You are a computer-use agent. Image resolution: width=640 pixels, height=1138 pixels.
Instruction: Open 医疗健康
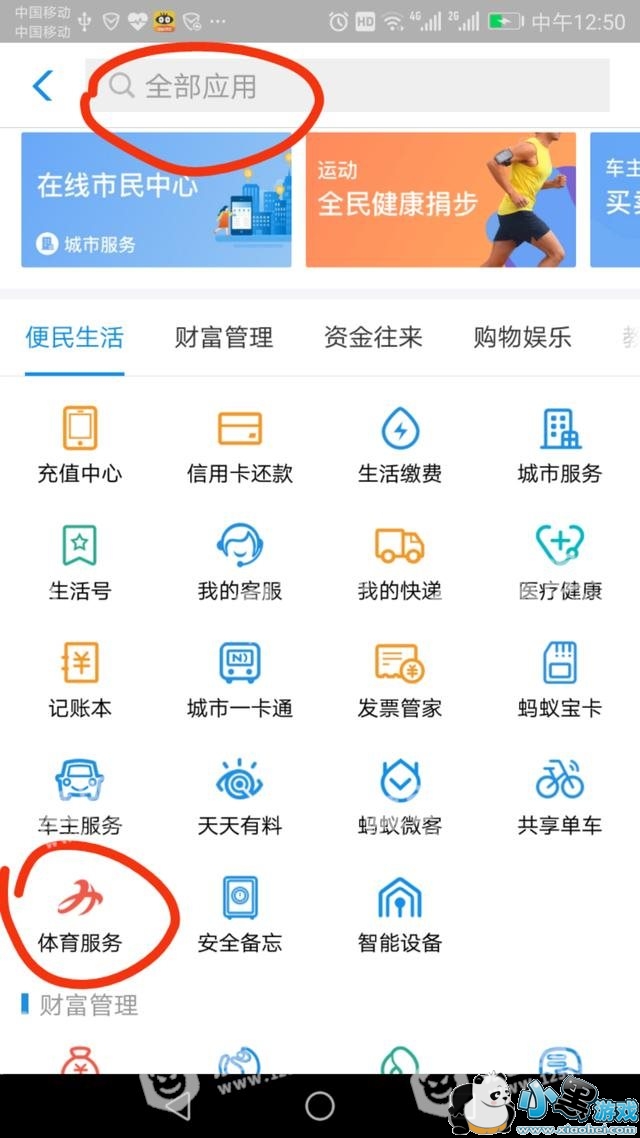560,563
